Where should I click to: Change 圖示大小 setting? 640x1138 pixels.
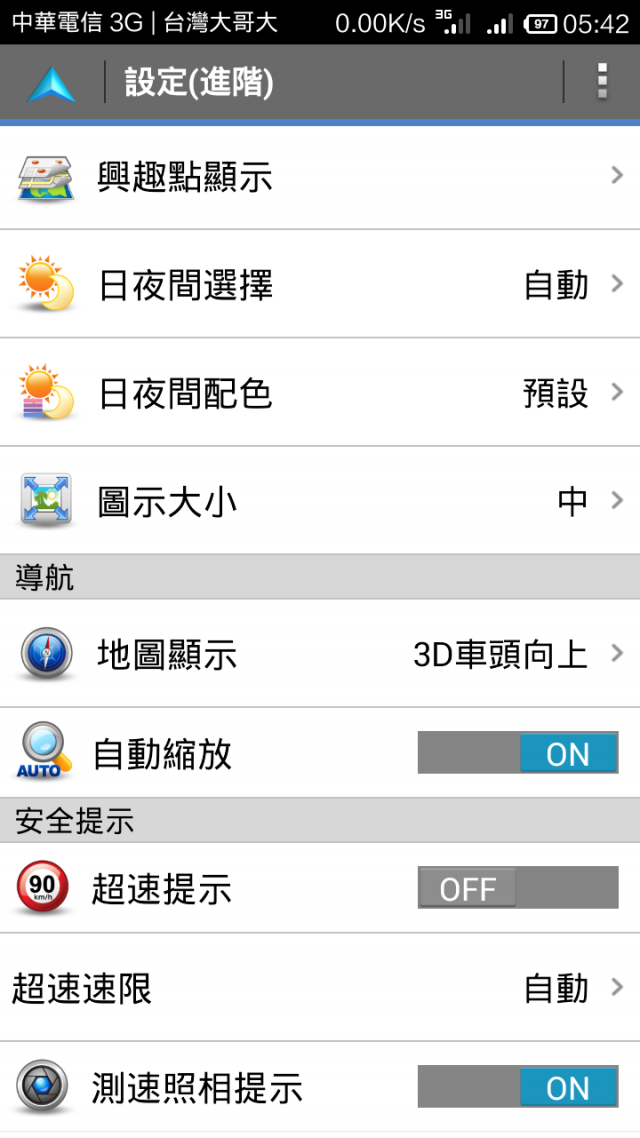pos(320,500)
